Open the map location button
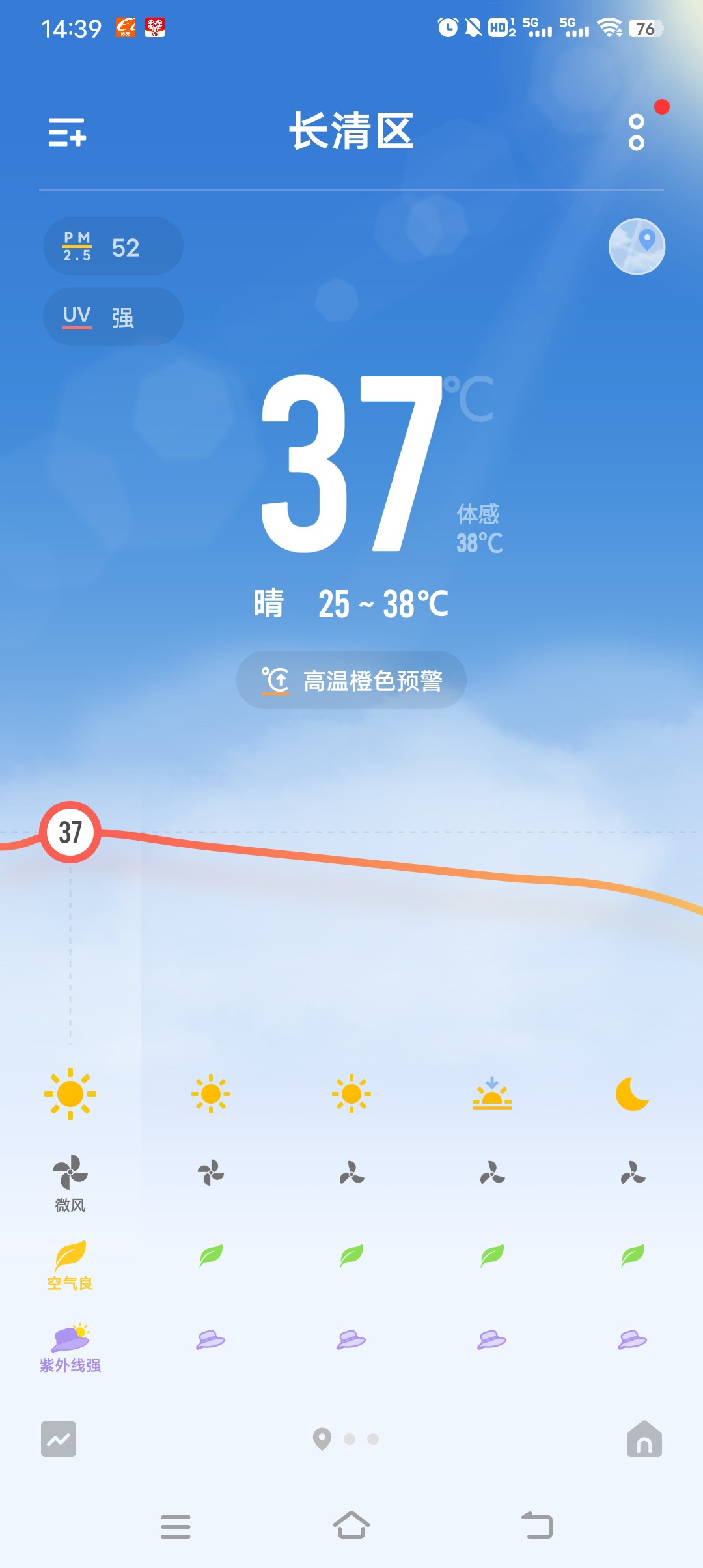 click(x=637, y=247)
